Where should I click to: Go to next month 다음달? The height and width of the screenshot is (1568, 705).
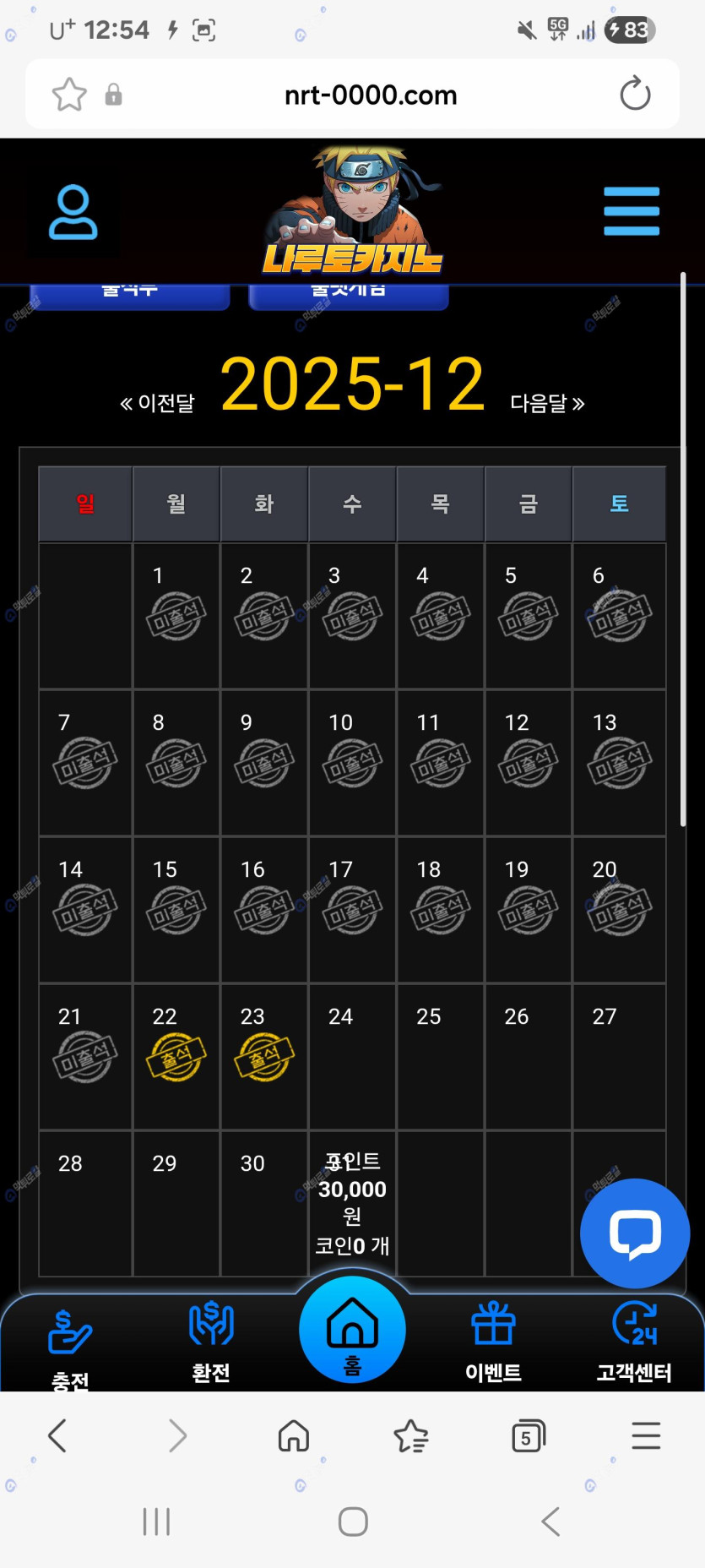click(547, 403)
